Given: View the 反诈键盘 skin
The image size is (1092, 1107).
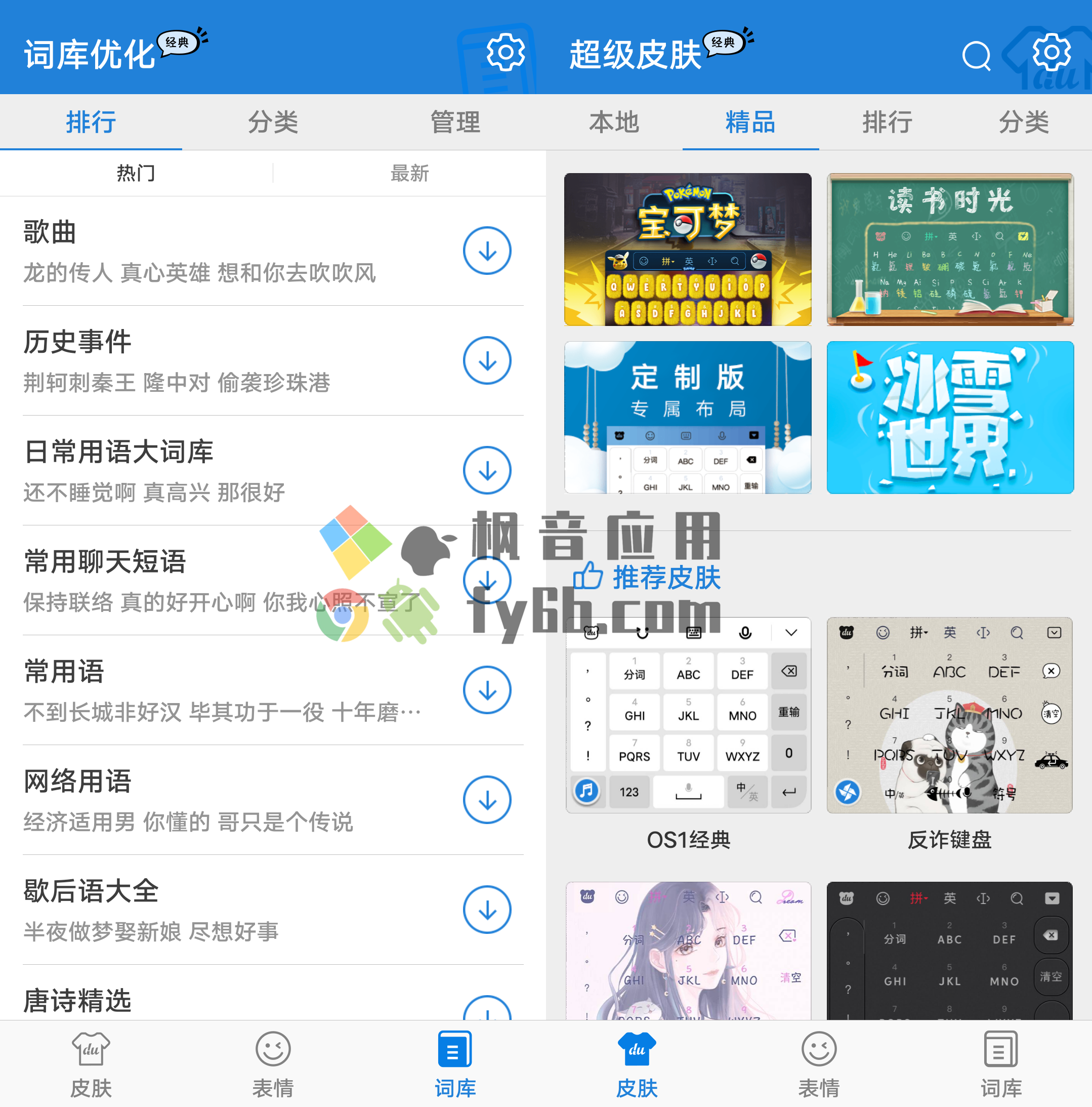Looking at the screenshot, I should pos(949,715).
